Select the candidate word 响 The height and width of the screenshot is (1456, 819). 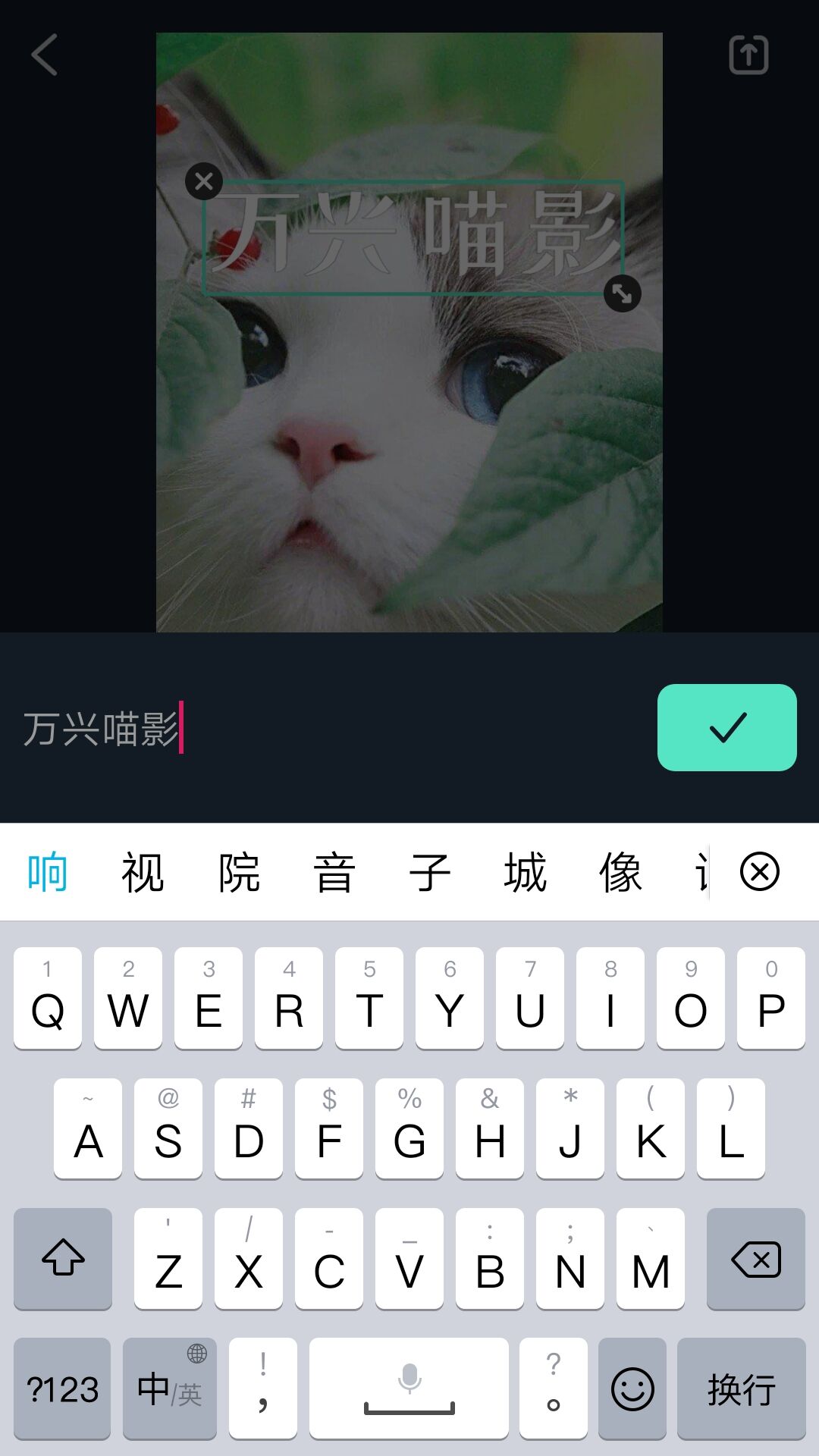click(47, 872)
